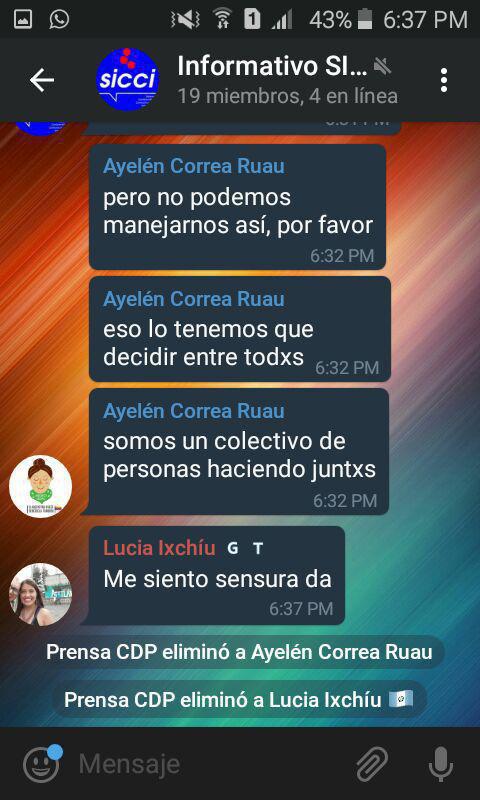This screenshot has width=480, height=800.
Task: Open the Informativo SI group info header
Action: tap(287, 80)
